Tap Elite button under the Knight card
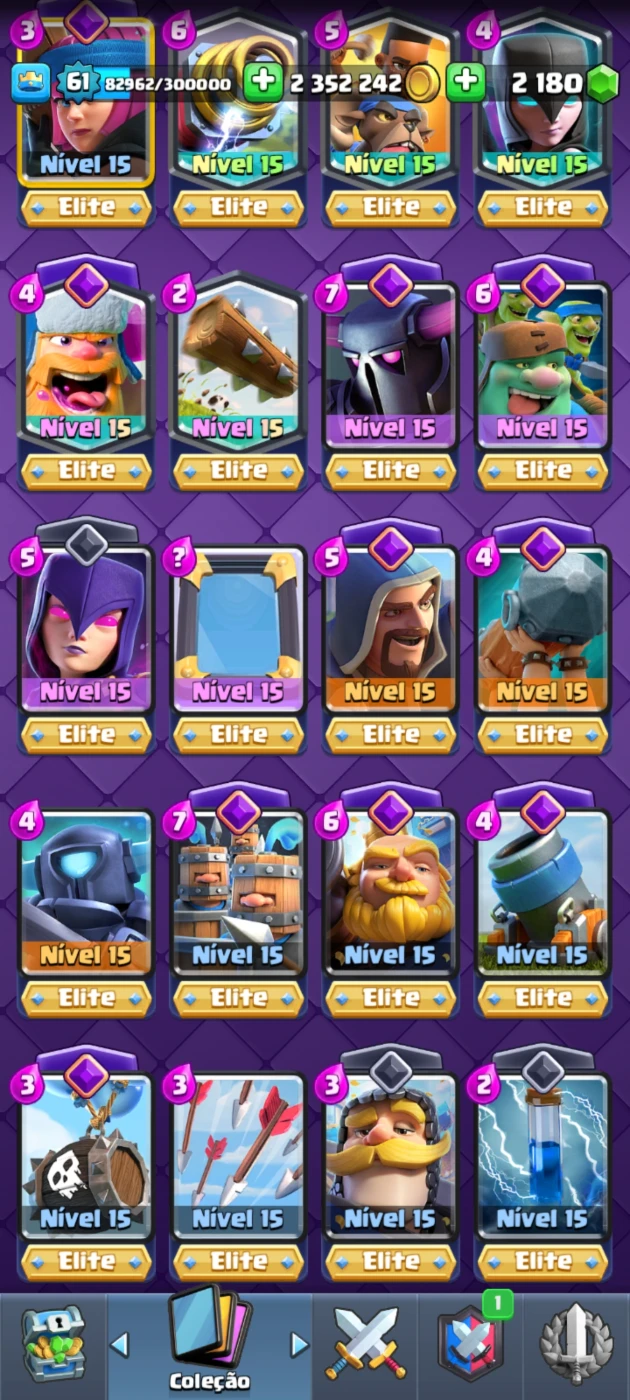Viewport: 630px width, 1400px height. (390, 1262)
